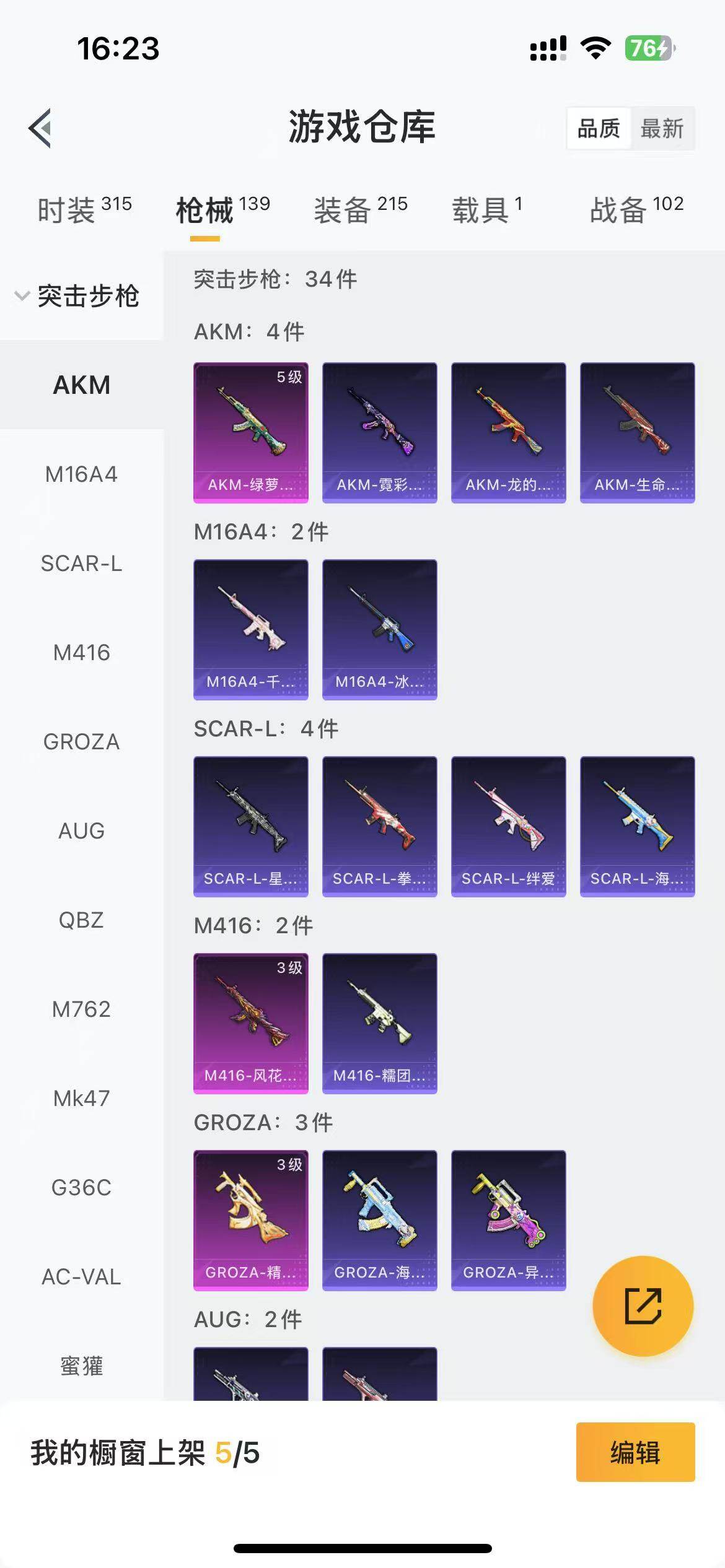
Task: Sort by 最新
Action: pyautogui.click(x=662, y=129)
